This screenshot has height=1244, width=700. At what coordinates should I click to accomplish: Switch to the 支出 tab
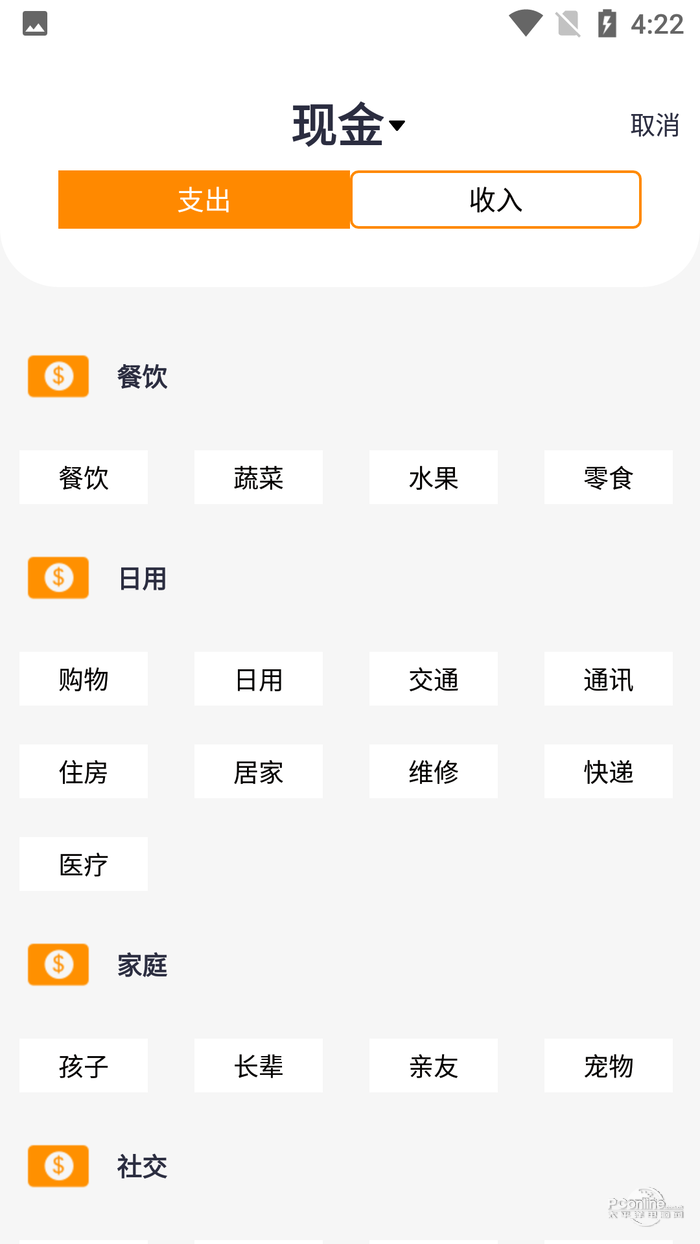click(x=204, y=200)
